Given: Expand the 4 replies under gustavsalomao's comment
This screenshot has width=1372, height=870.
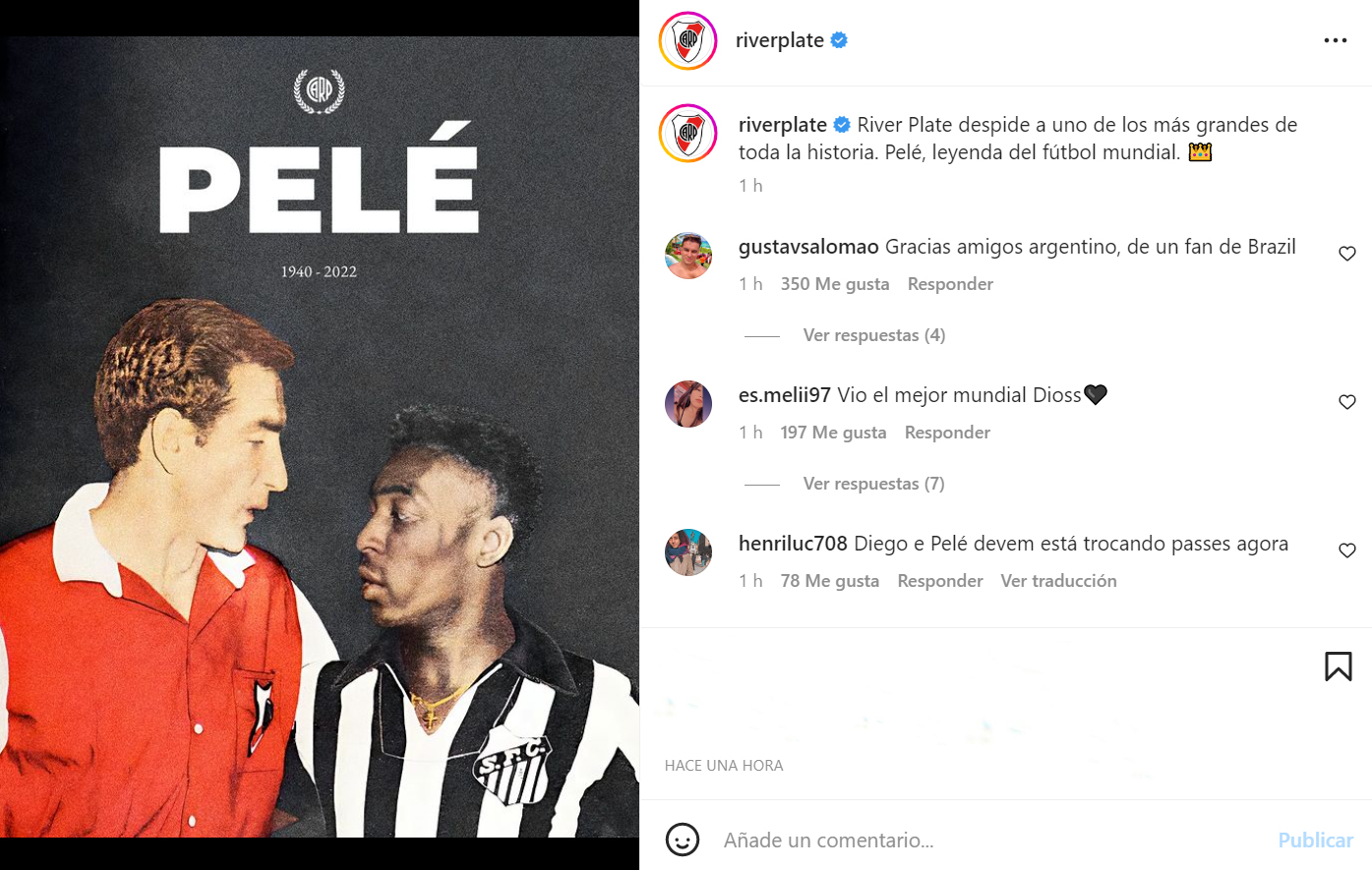Looking at the screenshot, I should (x=873, y=335).
